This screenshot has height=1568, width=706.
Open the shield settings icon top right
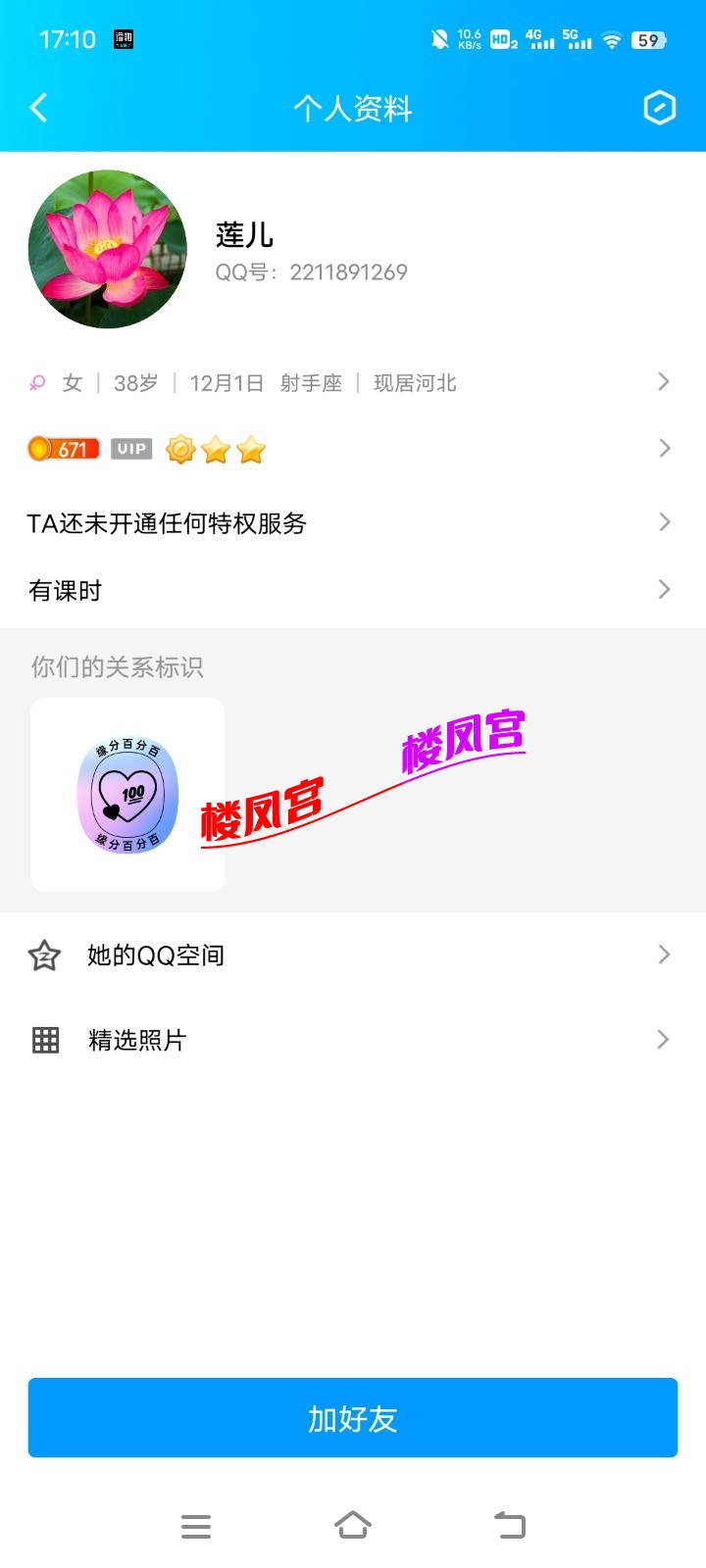pos(660,108)
